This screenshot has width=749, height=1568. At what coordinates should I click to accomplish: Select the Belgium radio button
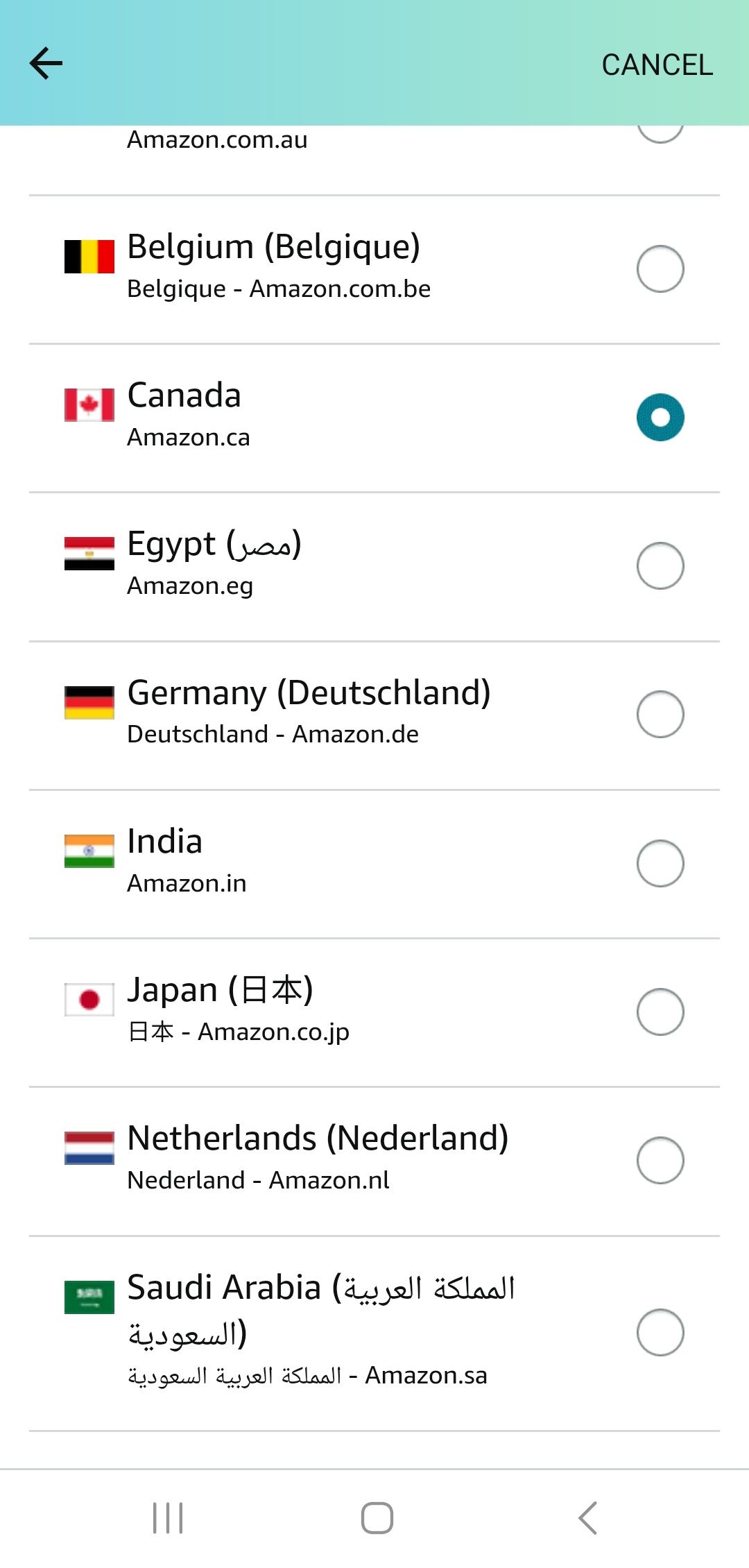pyautogui.click(x=660, y=268)
